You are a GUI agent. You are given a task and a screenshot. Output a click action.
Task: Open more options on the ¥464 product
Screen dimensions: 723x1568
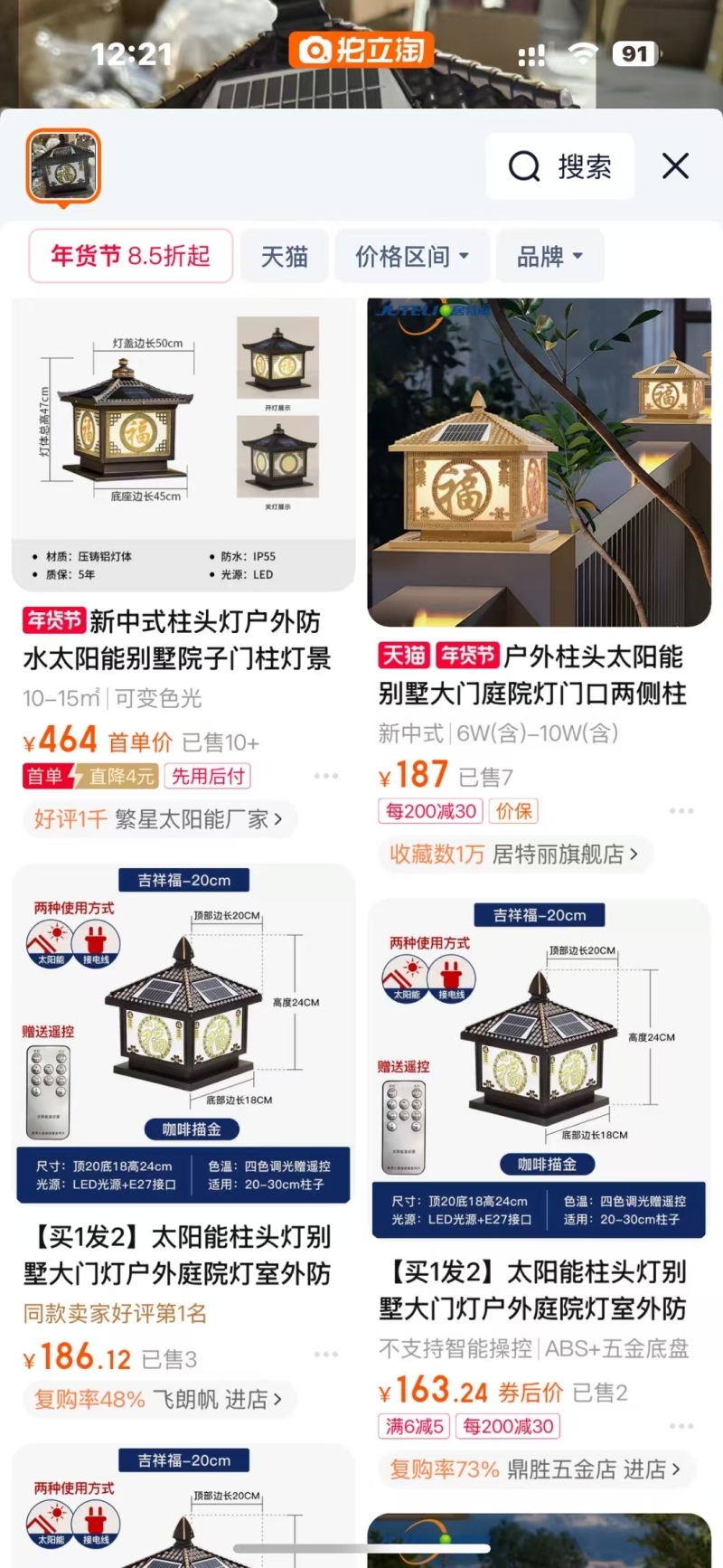(326, 776)
